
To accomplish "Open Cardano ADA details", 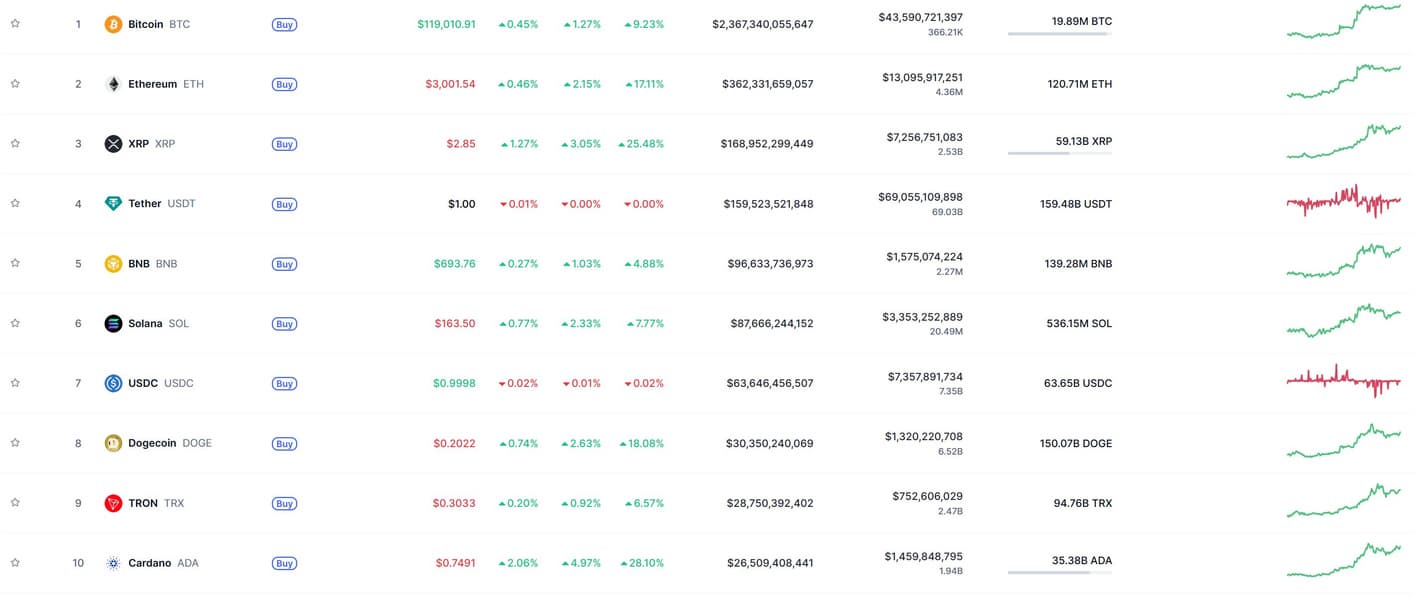I will tap(149, 563).
